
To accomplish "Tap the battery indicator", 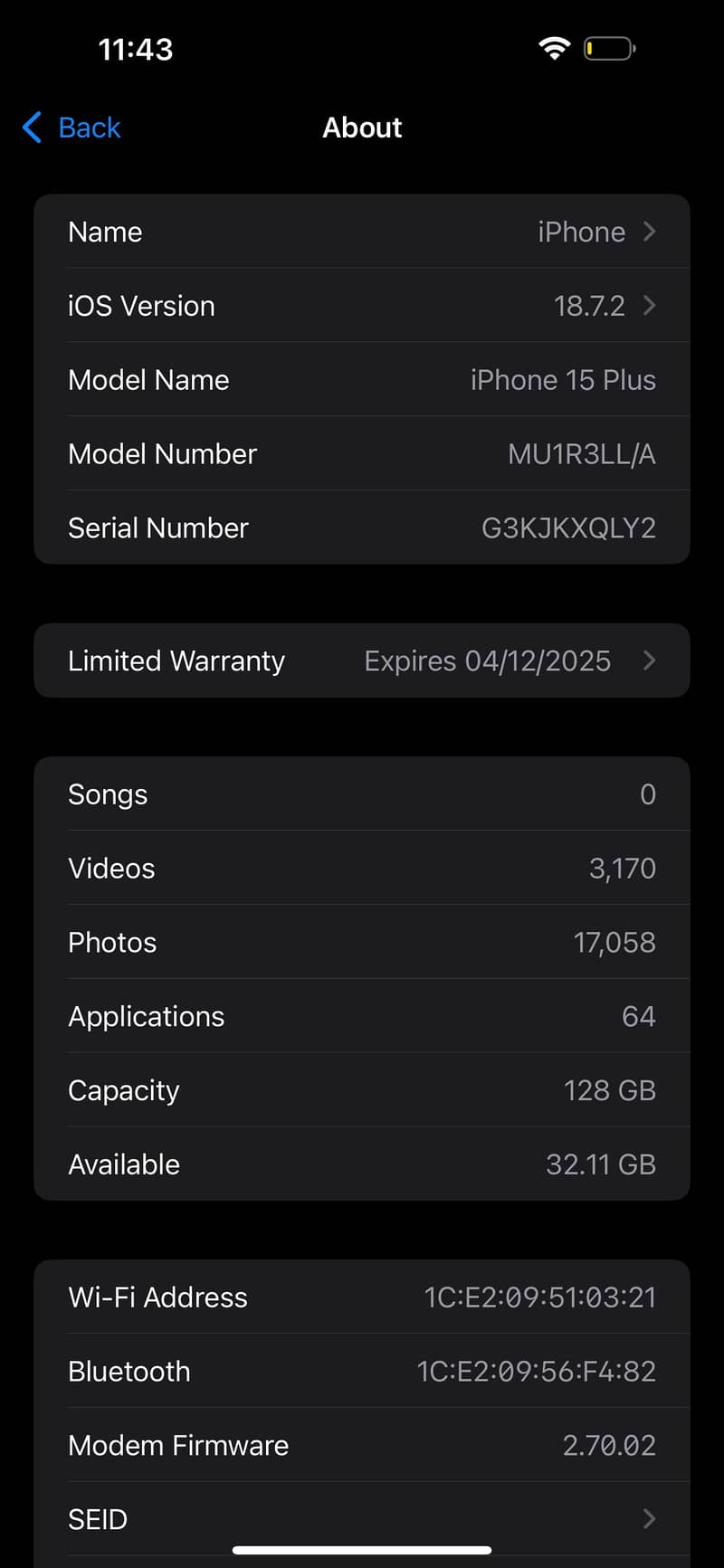I will coord(608,48).
